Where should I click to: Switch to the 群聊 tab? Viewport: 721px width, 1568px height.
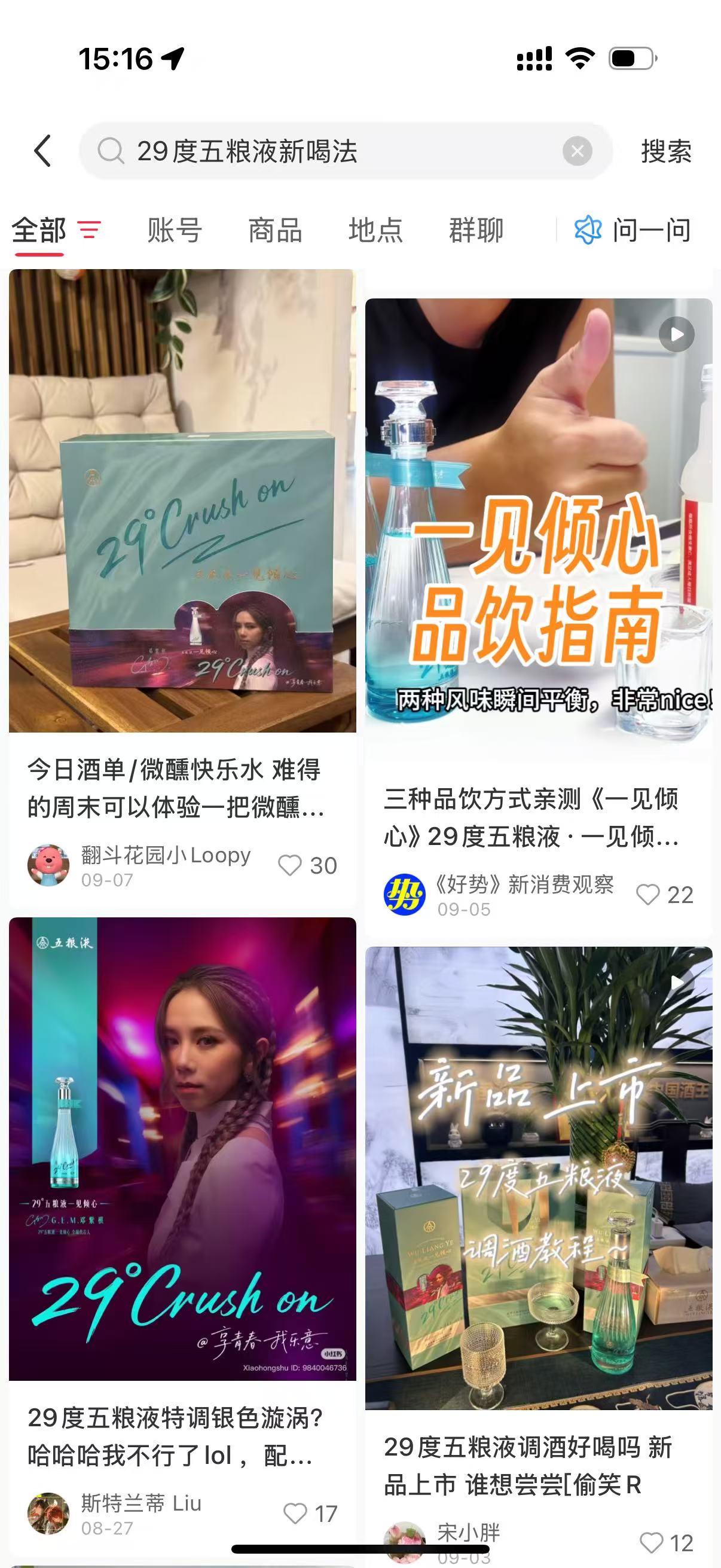[476, 230]
